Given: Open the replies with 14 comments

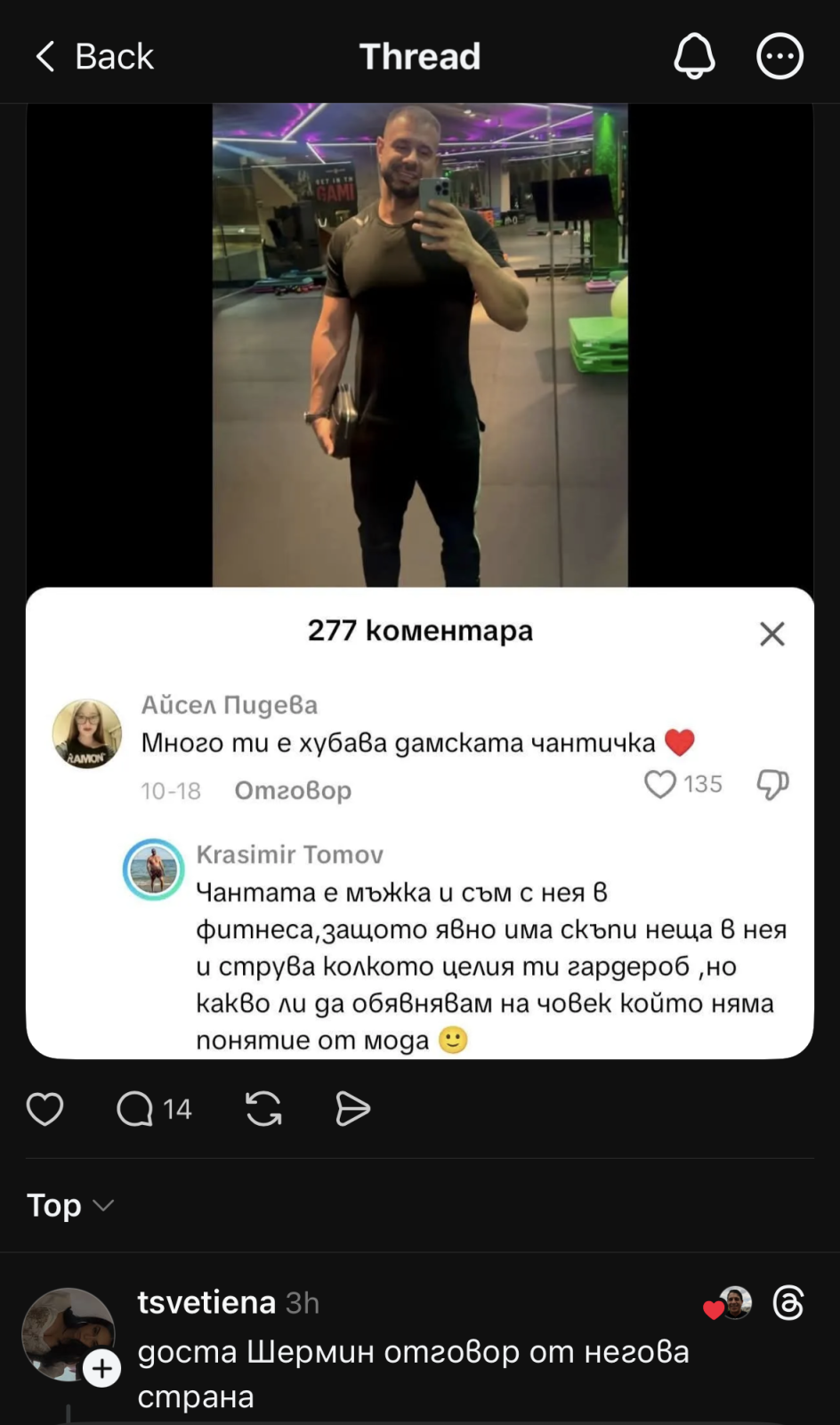Looking at the screenshot, I should click(154, 1109).
